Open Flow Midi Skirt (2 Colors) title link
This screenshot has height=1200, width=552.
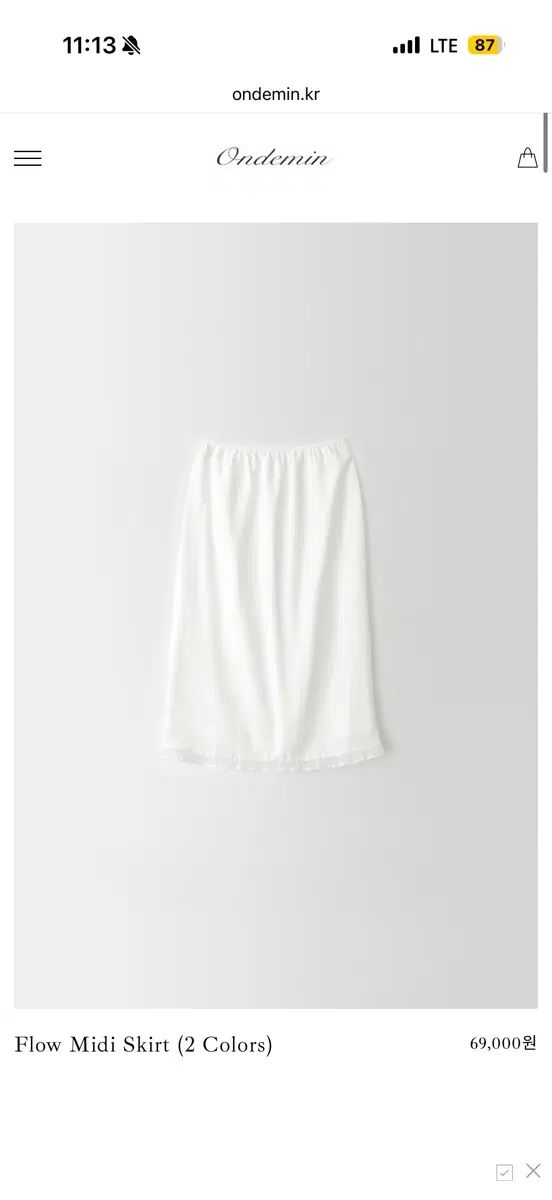[x=143, y=1045]
